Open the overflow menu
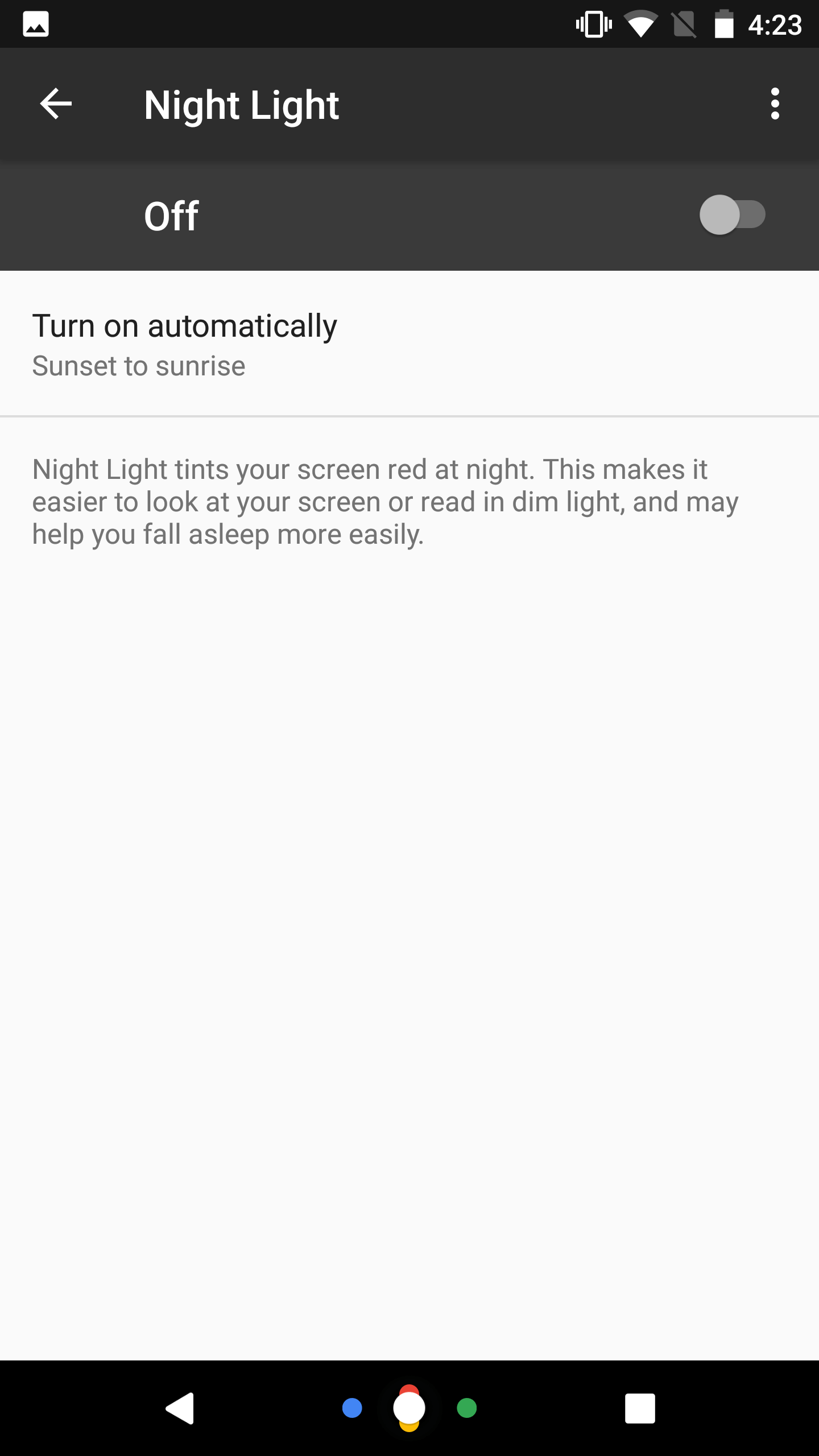Image resolution: width=819 pixels, height=1456 pixels. [775, 104]
